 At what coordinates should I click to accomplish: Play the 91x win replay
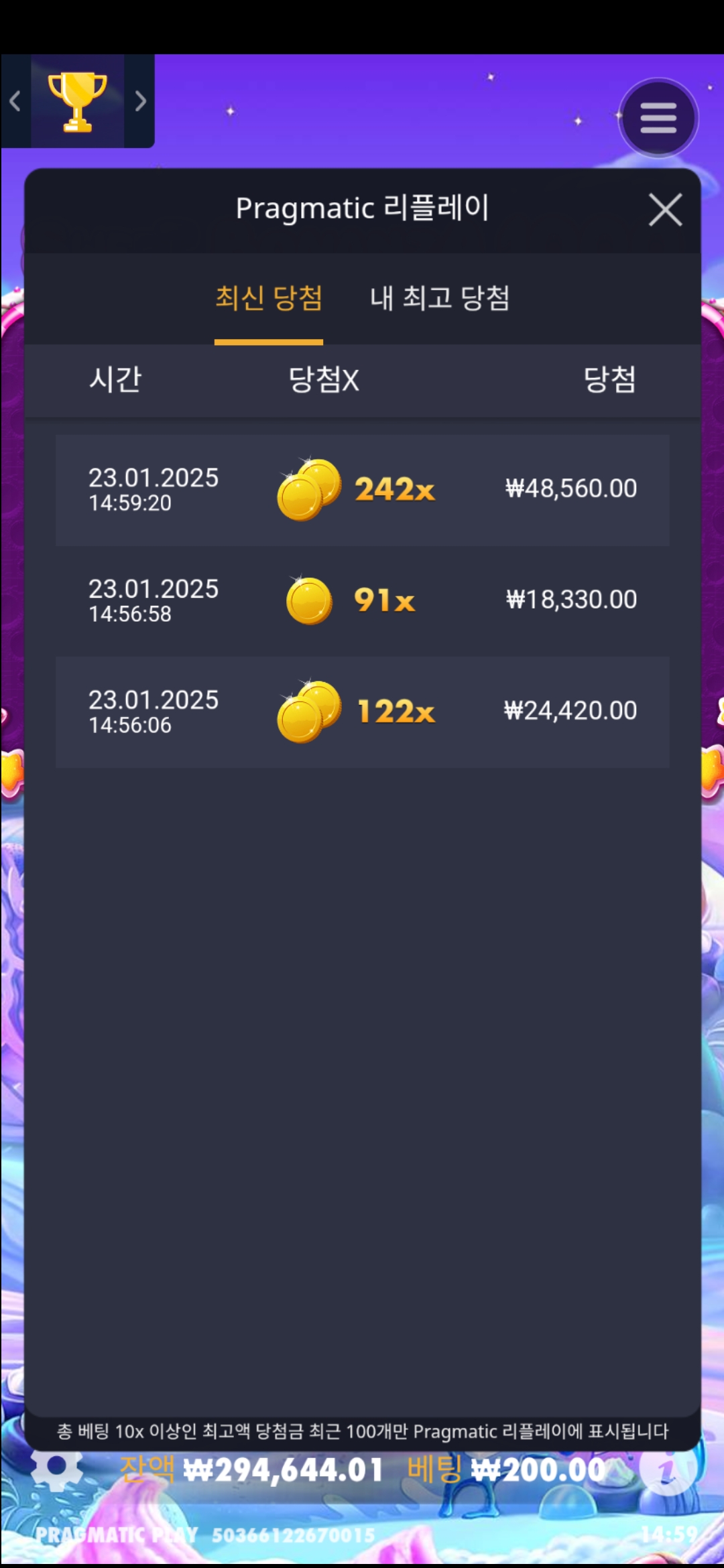362,600
